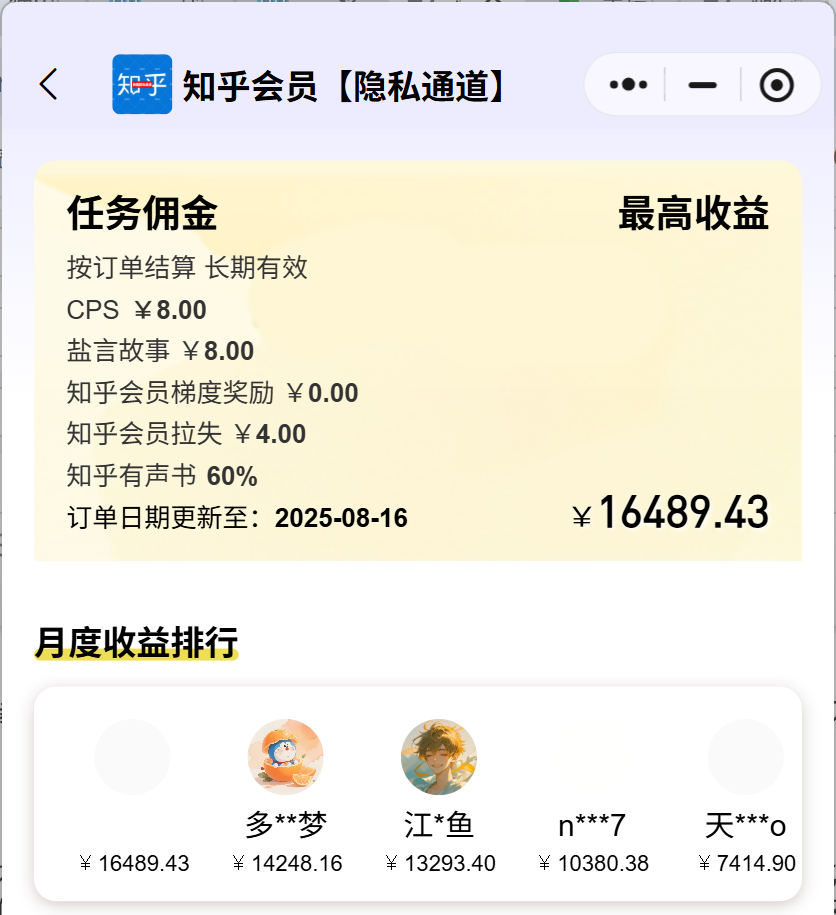Open the three-dot more options menu
This screenshot has height=915, width=836.
click(627, 85)
